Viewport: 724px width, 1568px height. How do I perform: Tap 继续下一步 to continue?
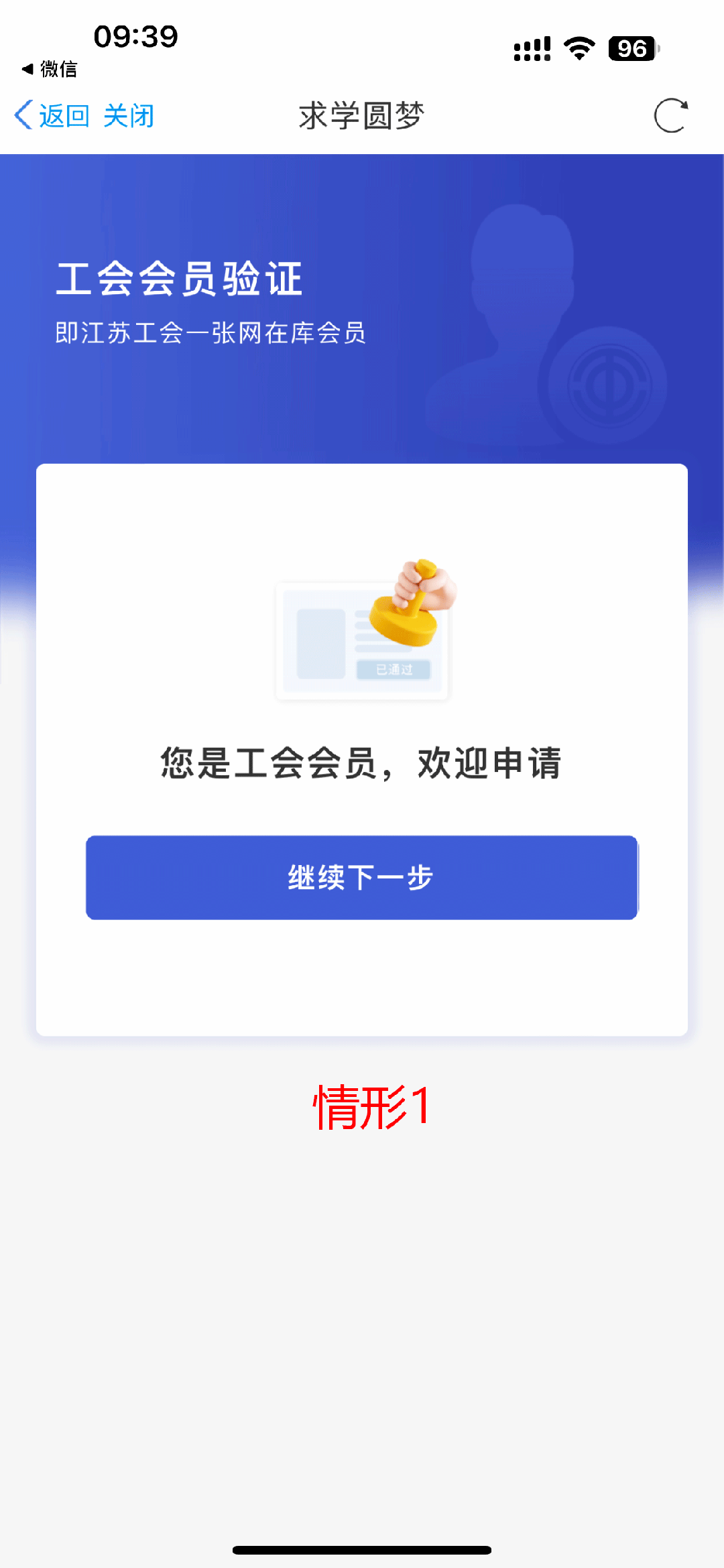(361, 877)
